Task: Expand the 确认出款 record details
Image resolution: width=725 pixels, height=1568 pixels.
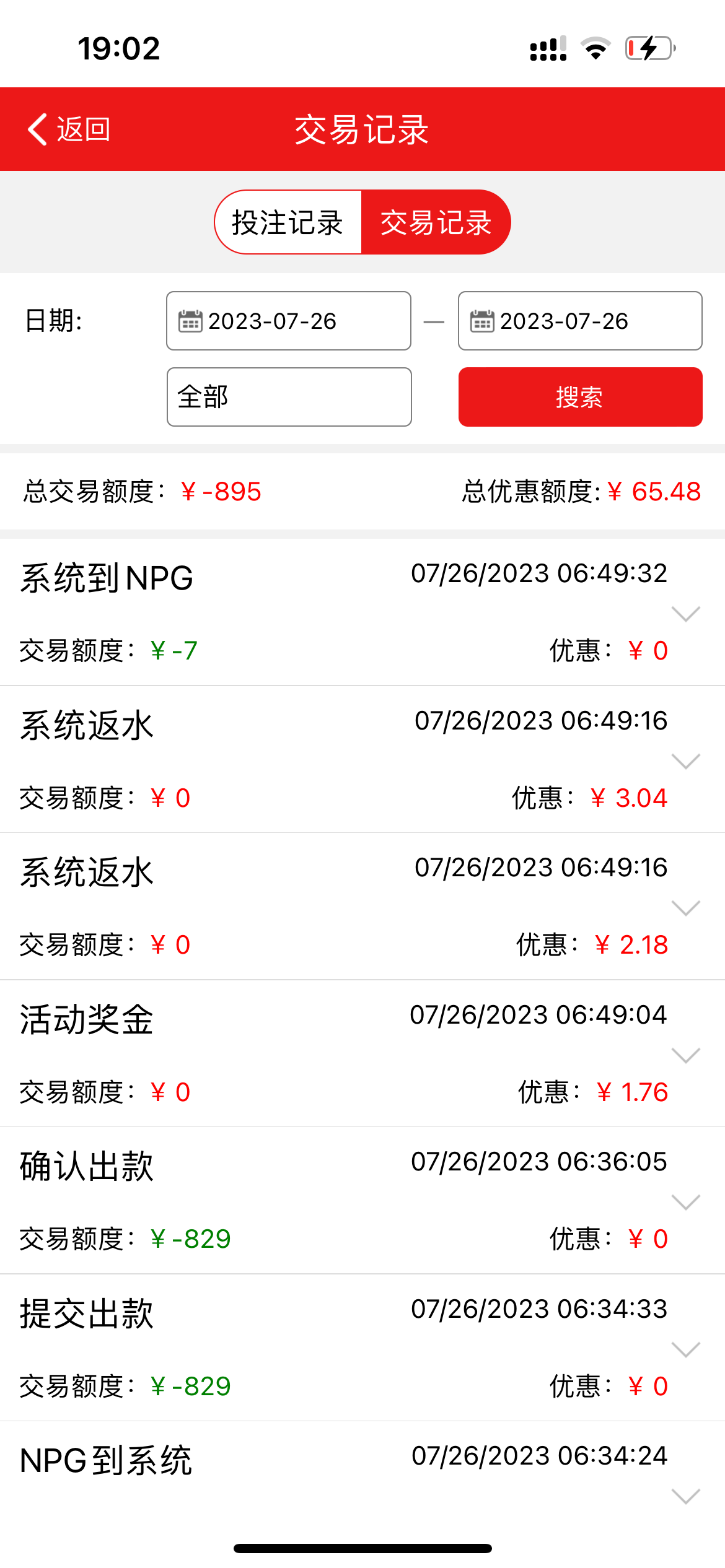Action: click(x=685, y=1201)
